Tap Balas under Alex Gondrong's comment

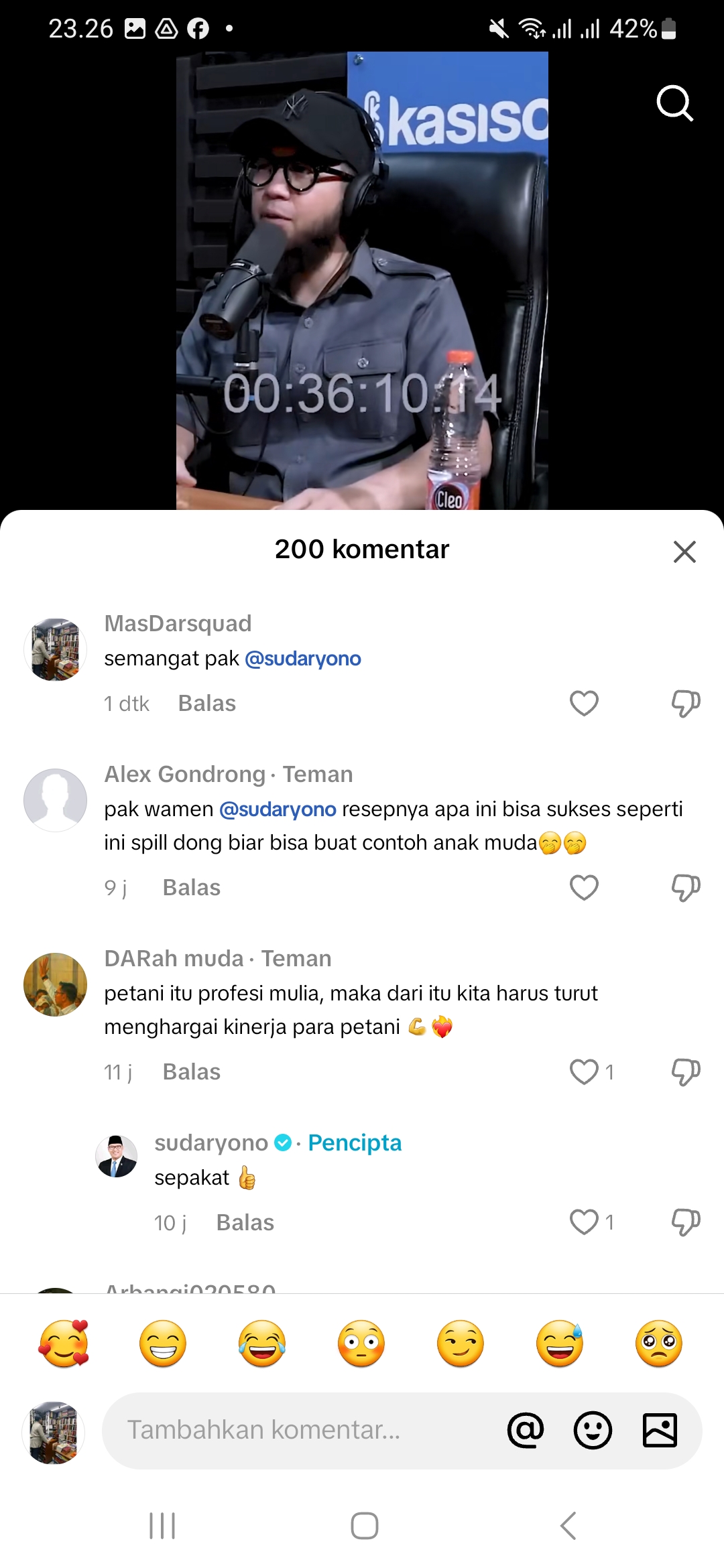pyautogui.click(x=192, y=888)
